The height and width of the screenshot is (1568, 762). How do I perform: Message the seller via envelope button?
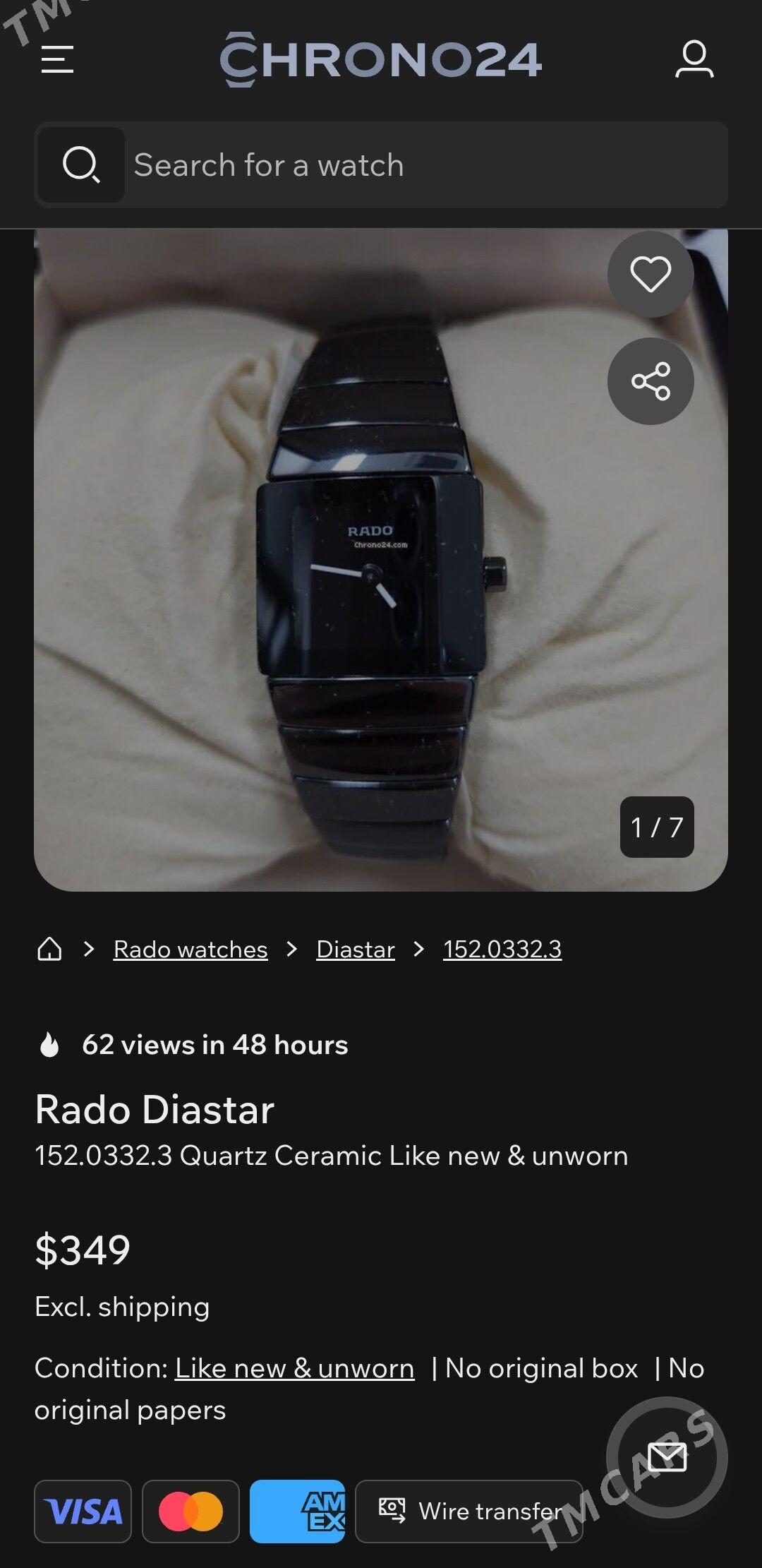click(x=667, y=1457)
